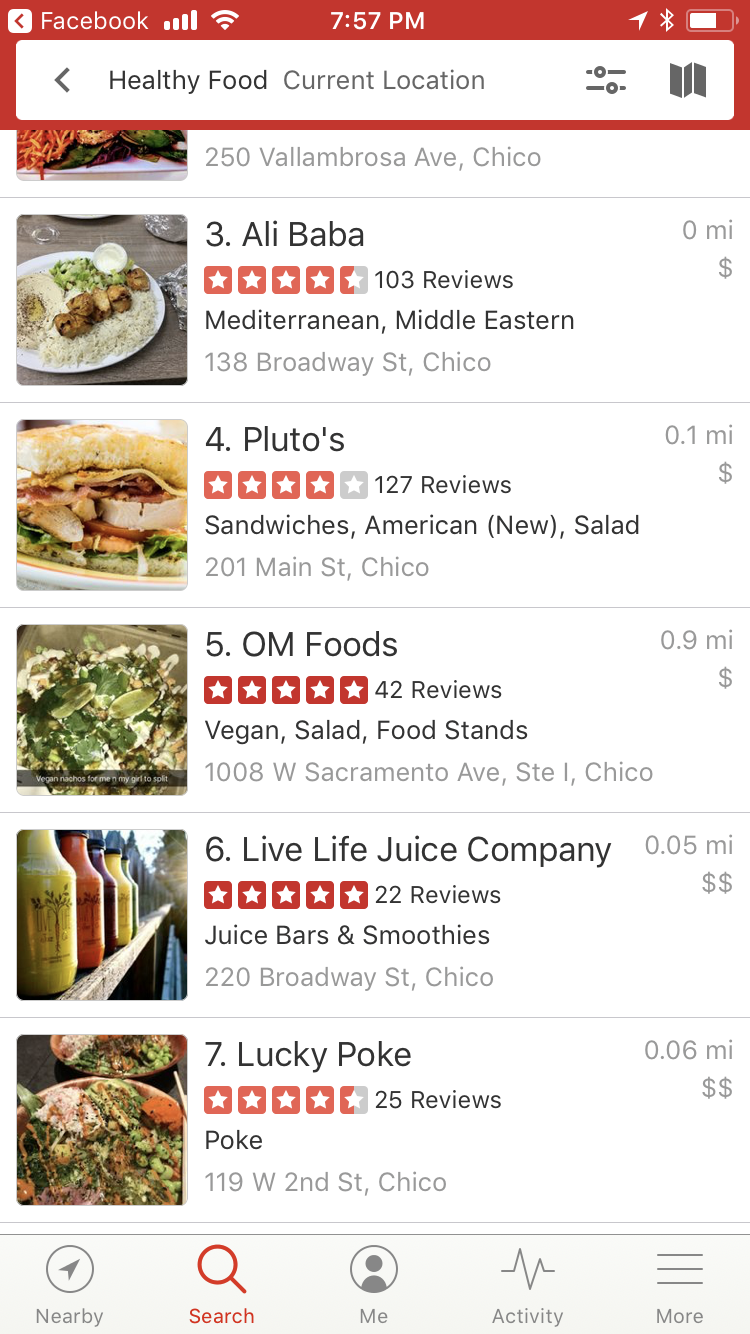This screenshot has width=750, height=1334.
Task: Return to Facebook via status bar
Action: 80,20
